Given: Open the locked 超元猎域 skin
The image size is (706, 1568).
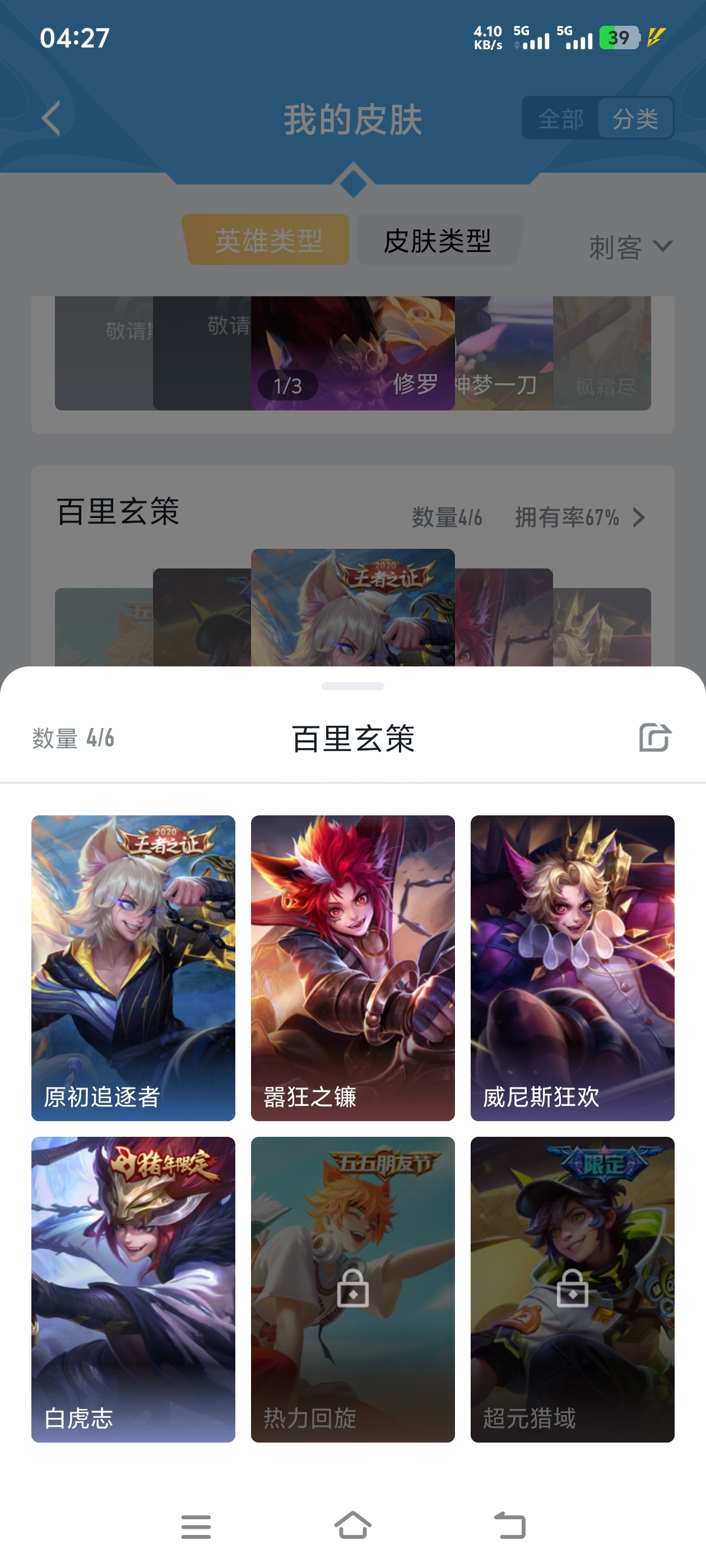Looking at the screenshot, I should [x=572, y=1289].
